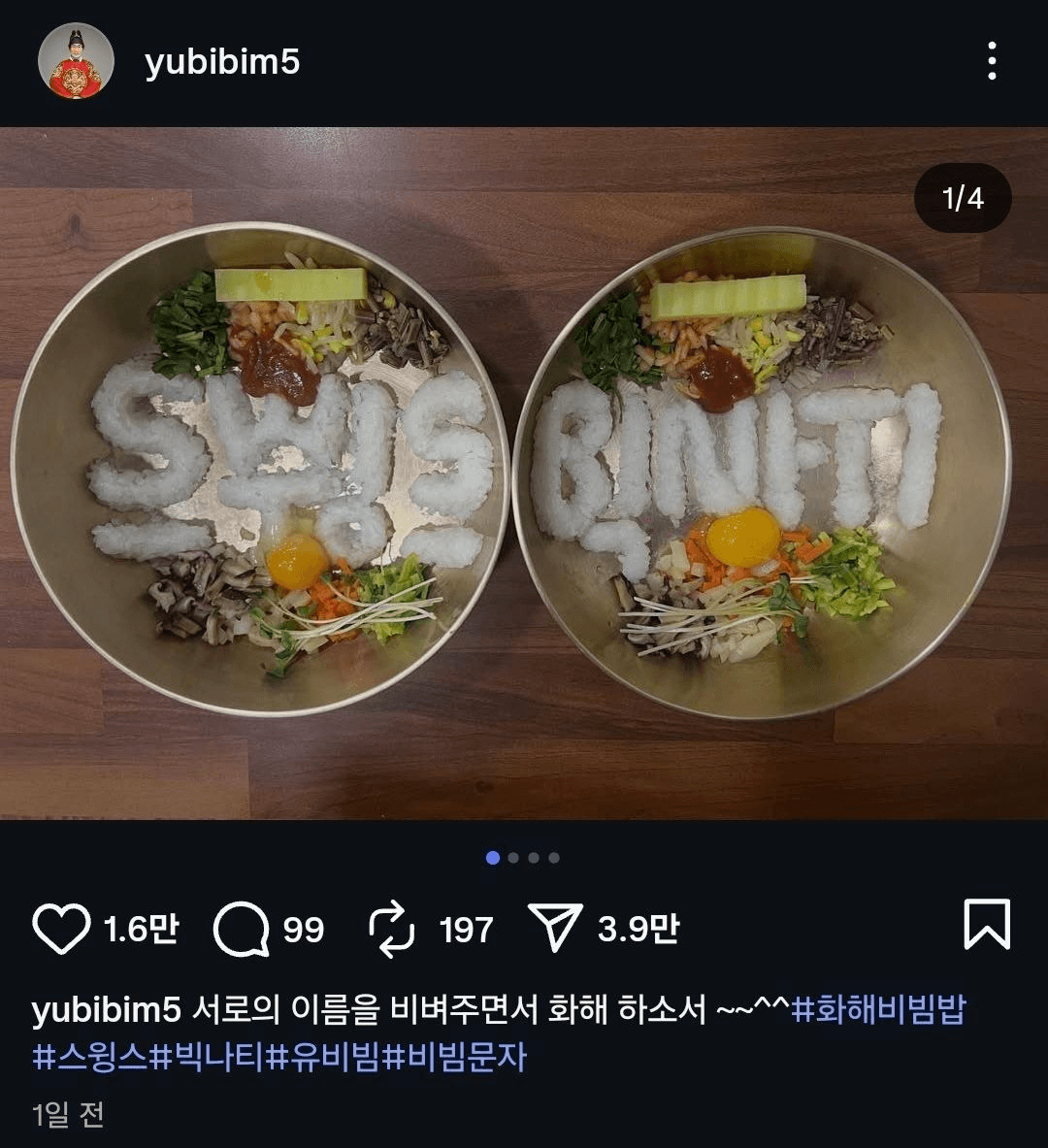Share the post via paper plane icon
This screenshot has height=1148, width=1048.
tap(555, 929)
